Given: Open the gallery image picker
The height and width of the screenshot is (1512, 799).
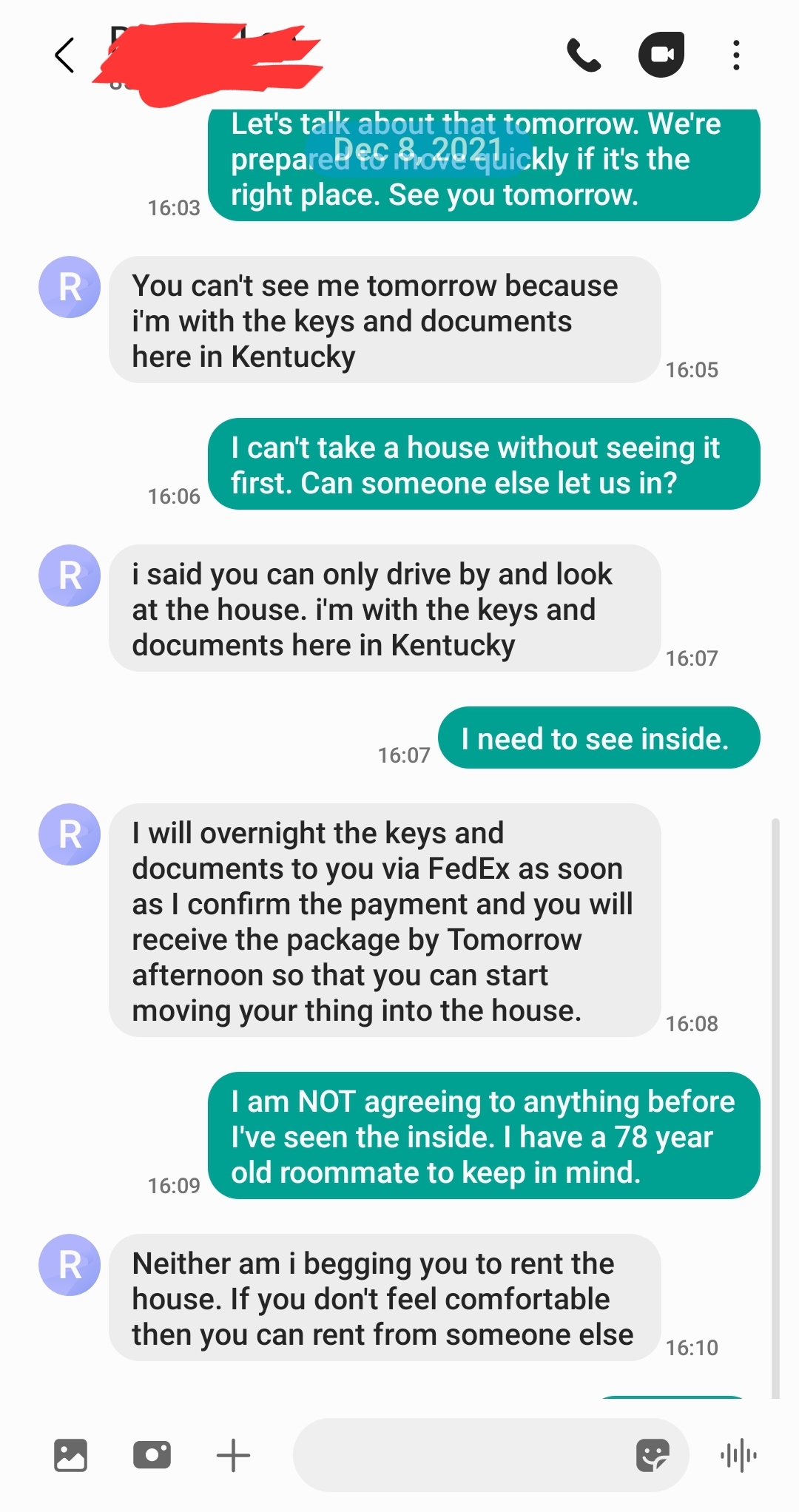Looking at the screenshot, I should [71, 1455].
